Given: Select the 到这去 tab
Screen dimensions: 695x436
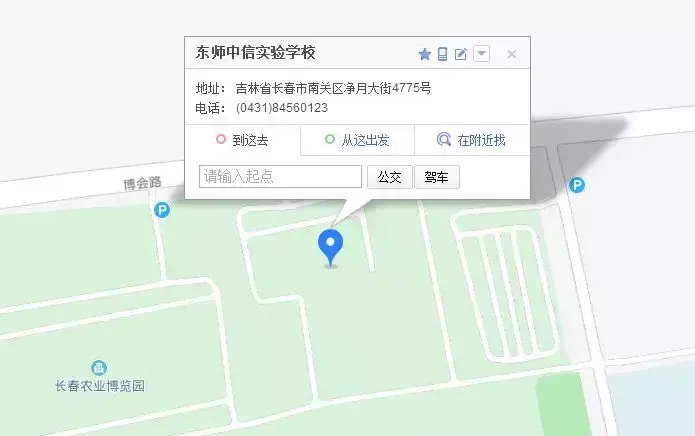Looking at the screenshot, I should (x=242, y=140).
